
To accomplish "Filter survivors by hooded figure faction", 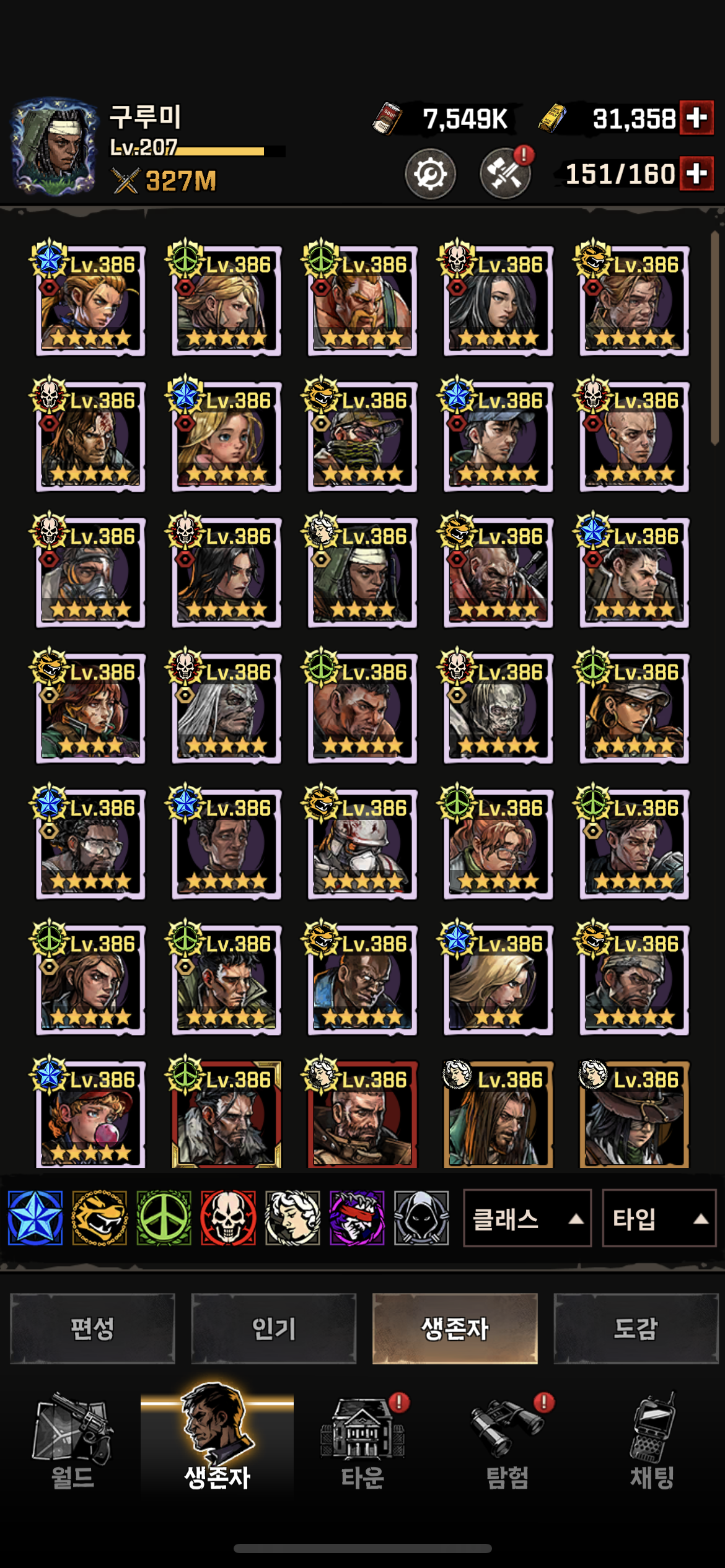I will coord(421,1218).
